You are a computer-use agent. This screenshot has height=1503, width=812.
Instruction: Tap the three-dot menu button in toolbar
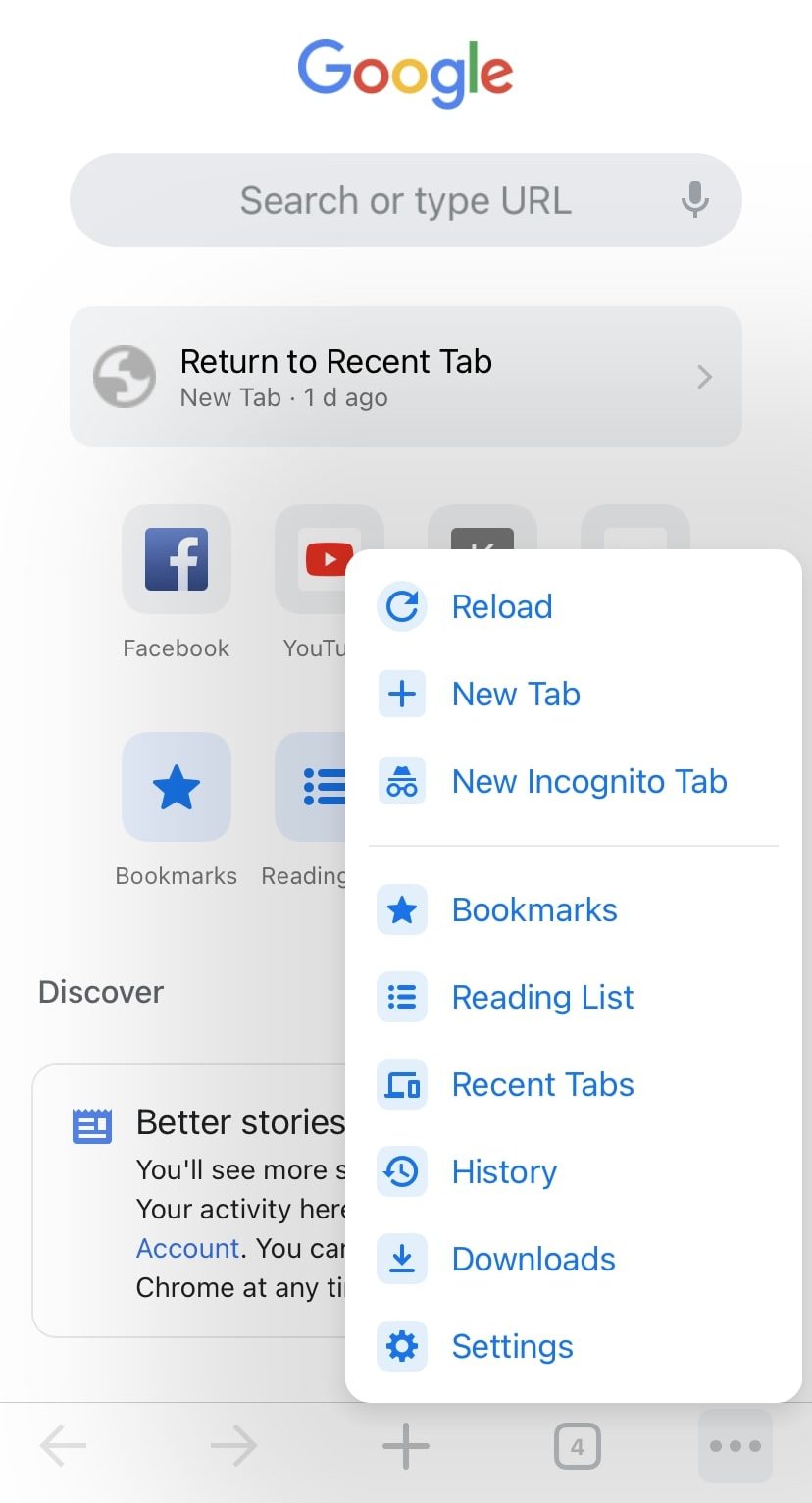pos(736,1446)
